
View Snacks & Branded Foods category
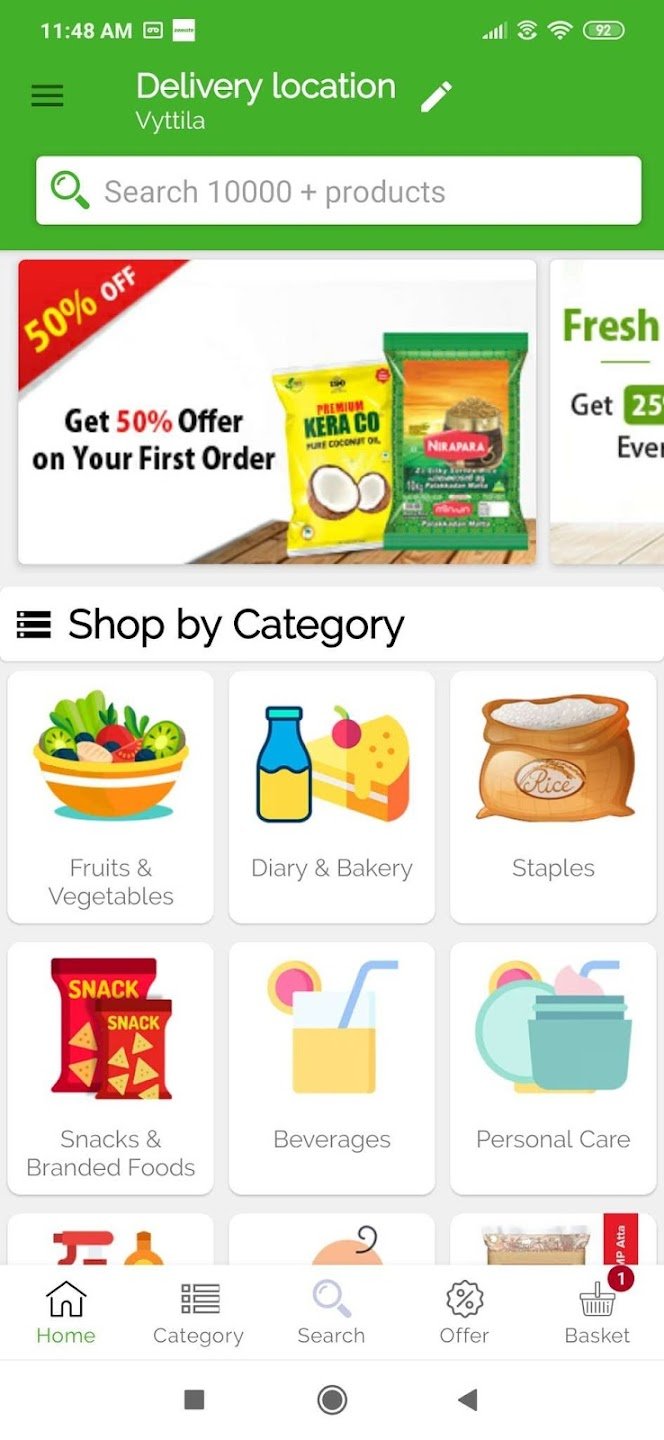pyautogui.click(x=110, y=1068)
